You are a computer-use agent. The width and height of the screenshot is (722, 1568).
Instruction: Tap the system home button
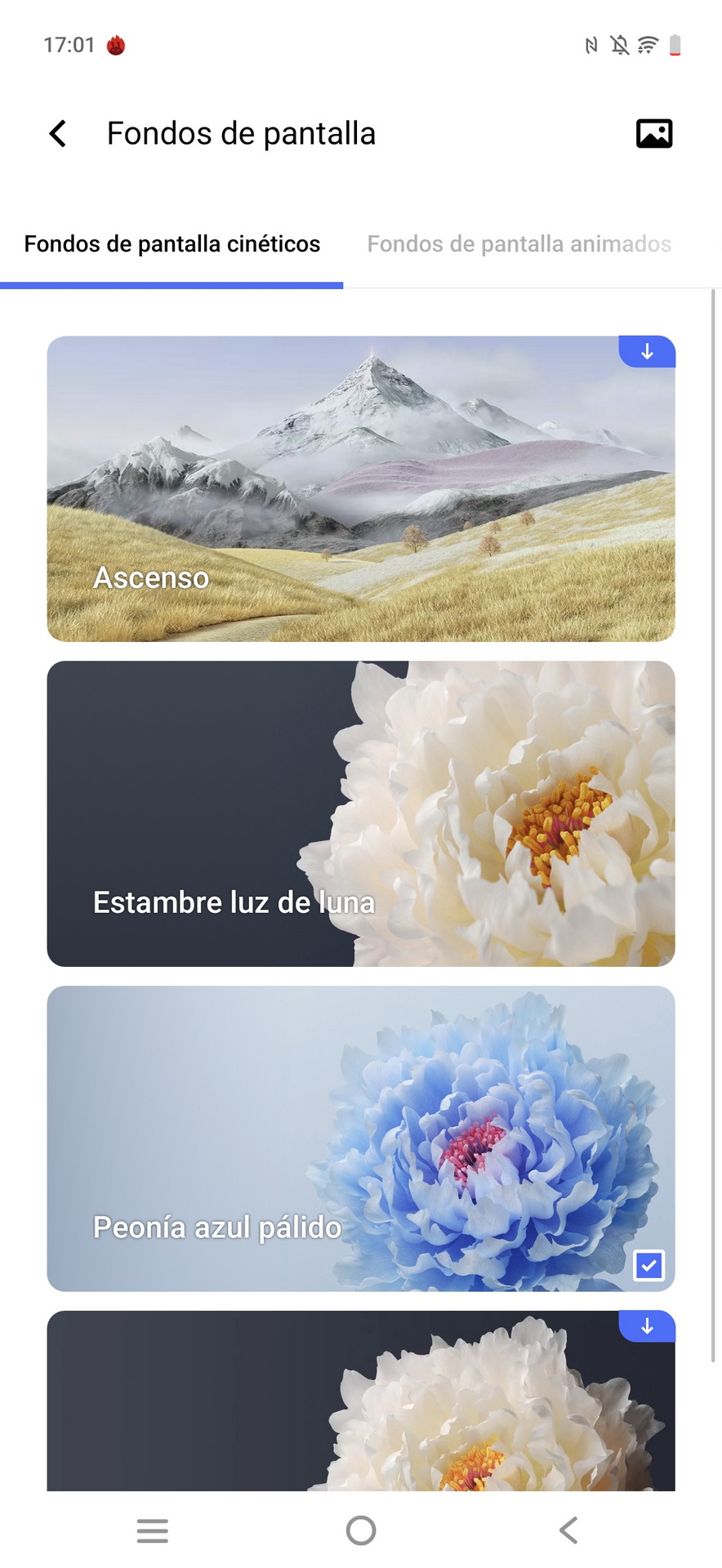pyautogui.click(x=361, y=1530)
